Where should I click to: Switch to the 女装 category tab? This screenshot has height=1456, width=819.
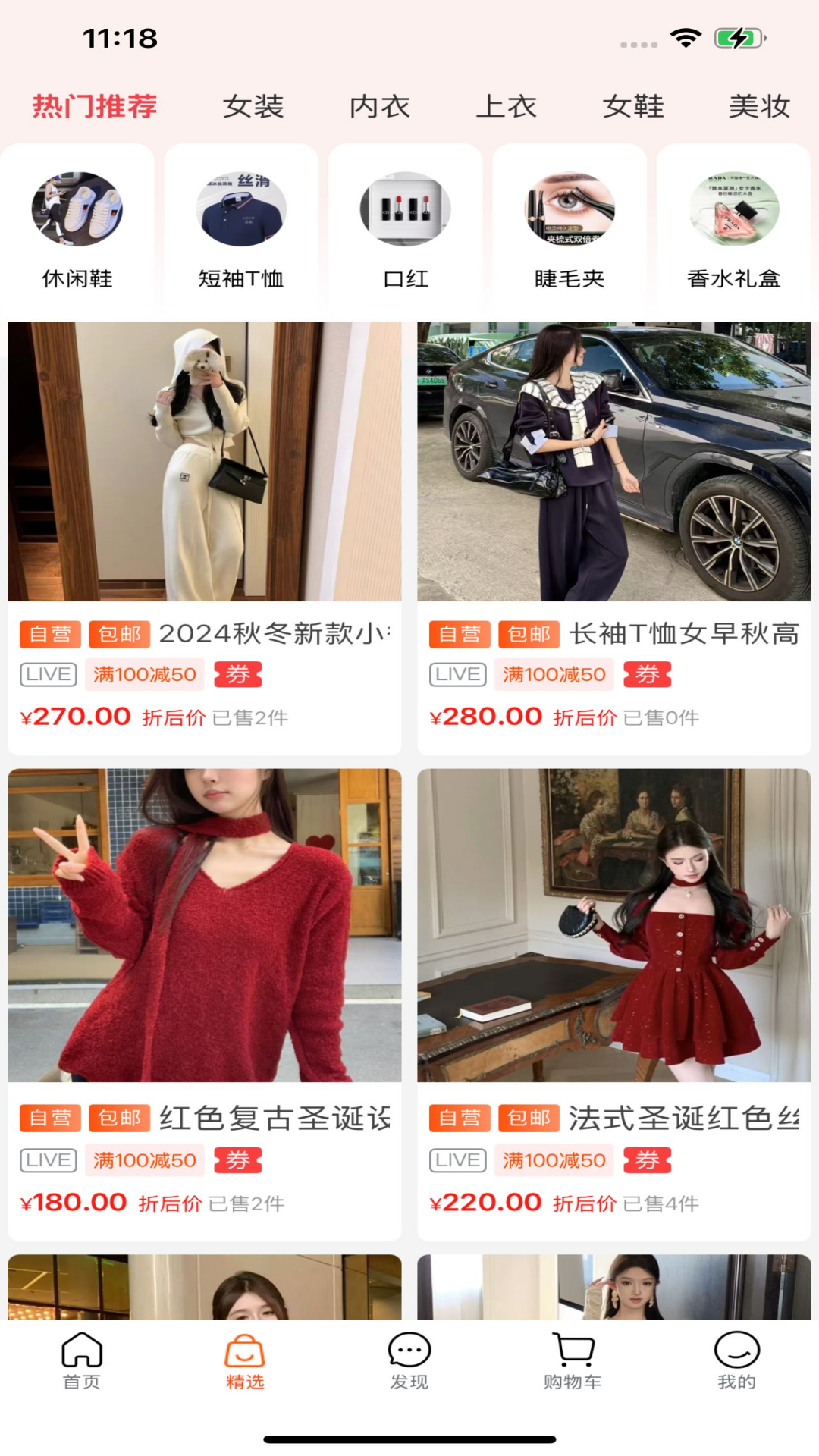tap(253, 107)
